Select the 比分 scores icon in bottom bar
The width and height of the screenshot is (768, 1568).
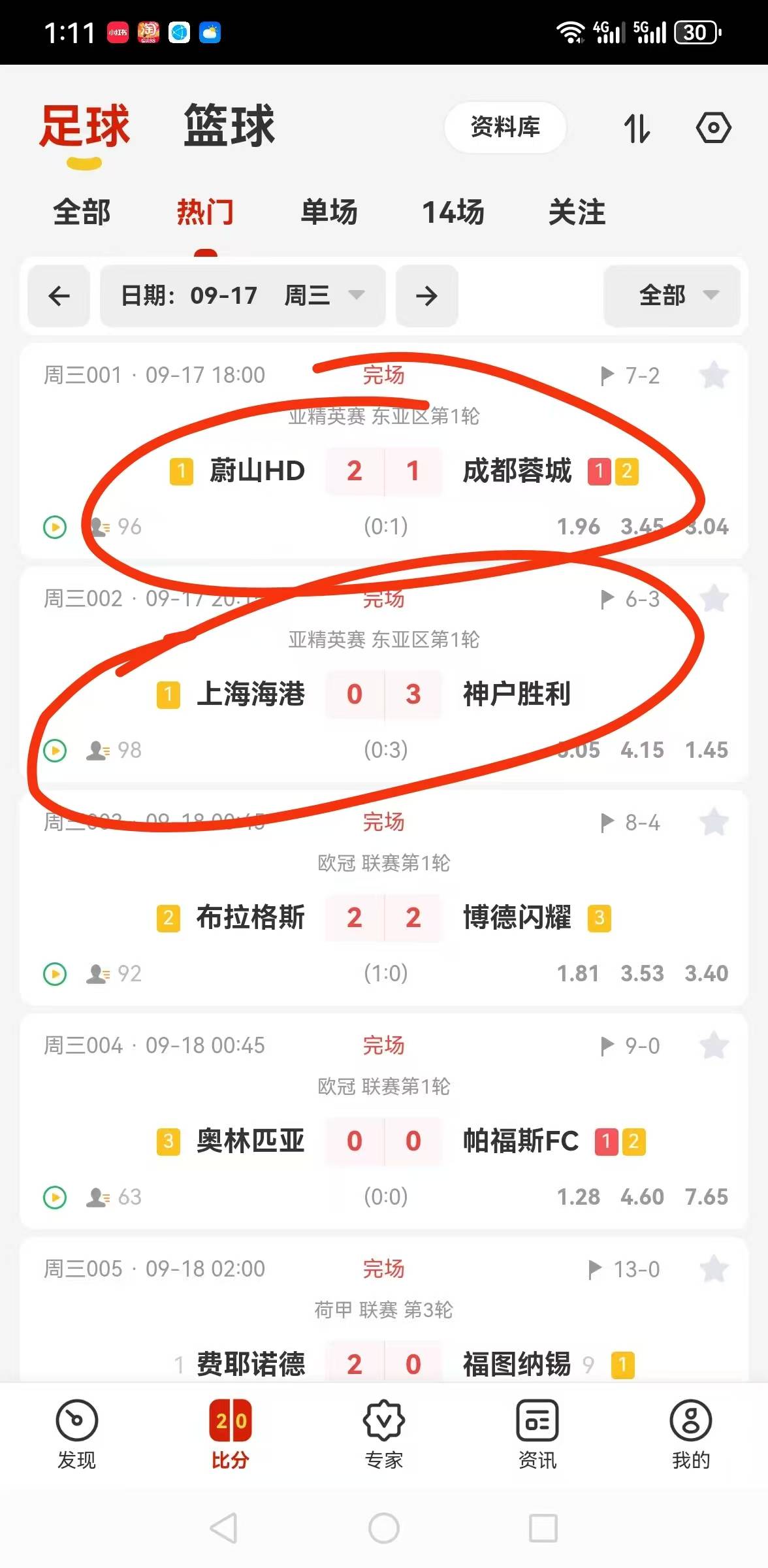231,1421
